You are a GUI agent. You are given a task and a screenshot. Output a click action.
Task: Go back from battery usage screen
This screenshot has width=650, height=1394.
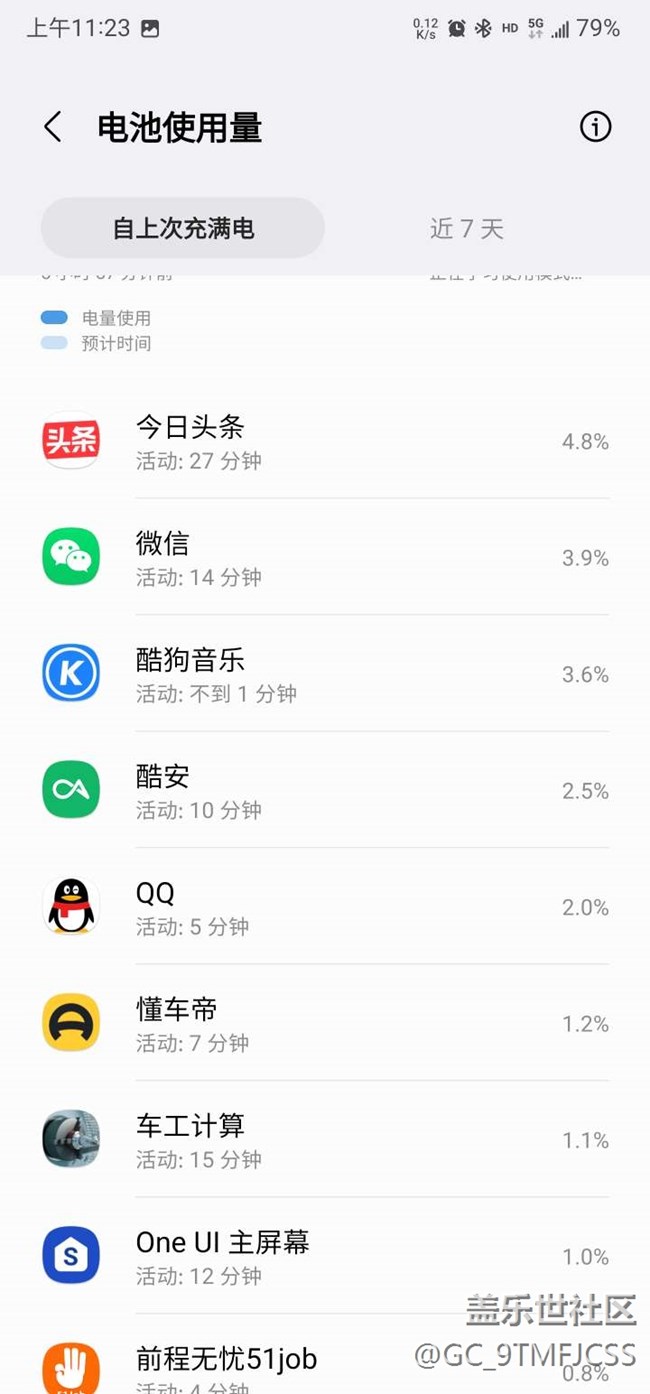(53, 128)
